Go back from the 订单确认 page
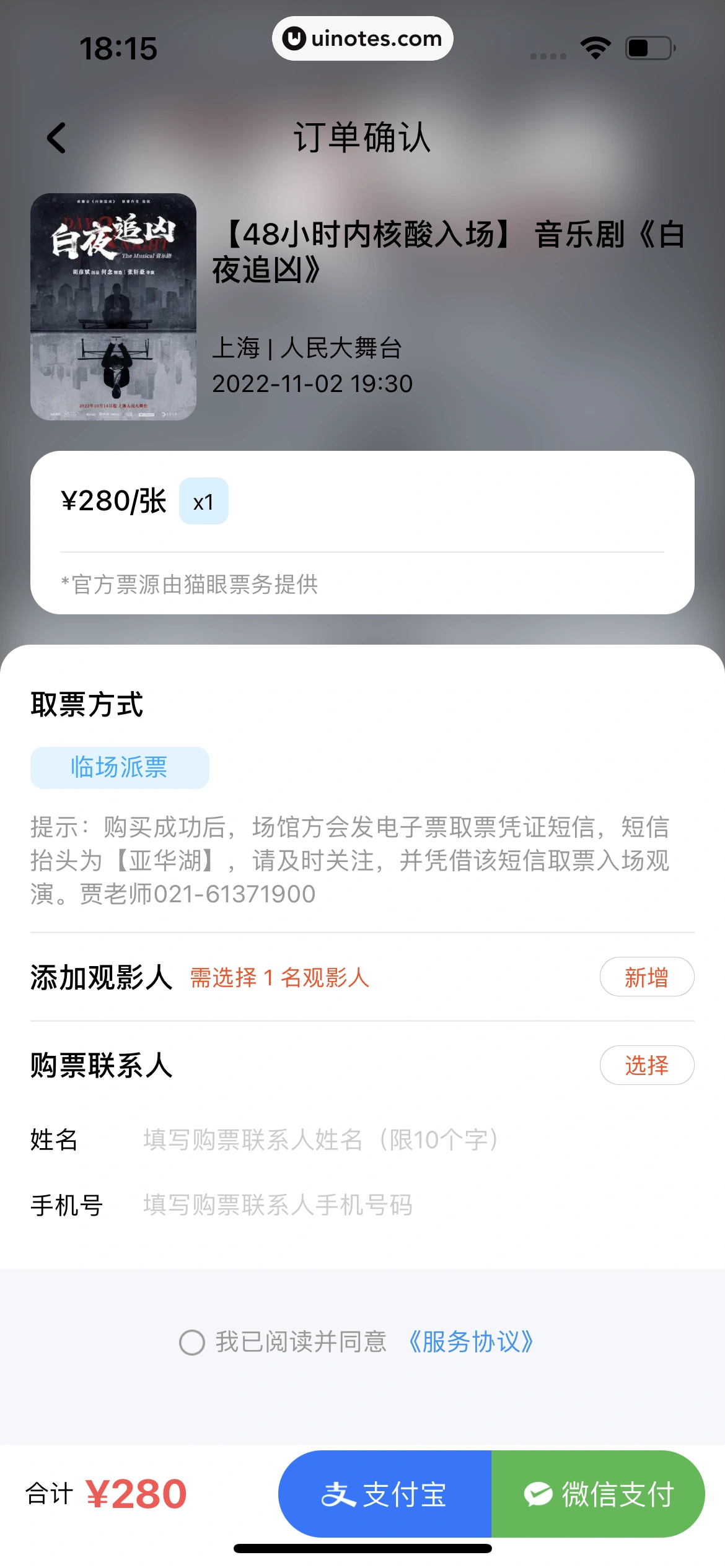The width and height of the screenshot is (725, 1568). coord(56,137)
